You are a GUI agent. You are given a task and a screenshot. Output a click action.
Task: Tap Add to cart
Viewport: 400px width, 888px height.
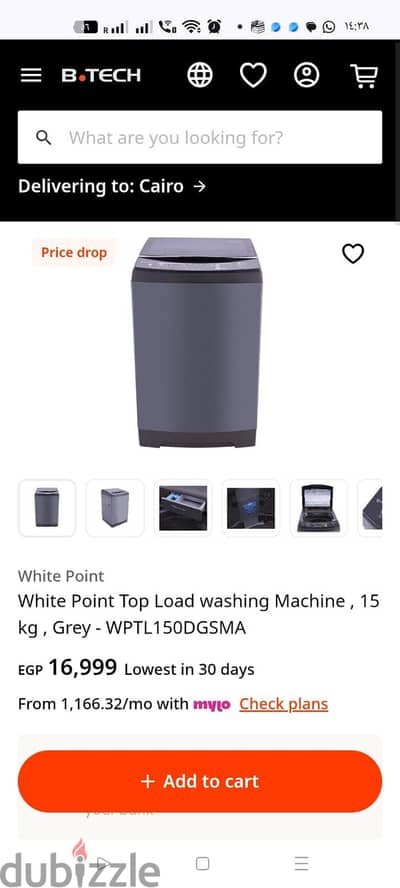click(x=200, y=781)
